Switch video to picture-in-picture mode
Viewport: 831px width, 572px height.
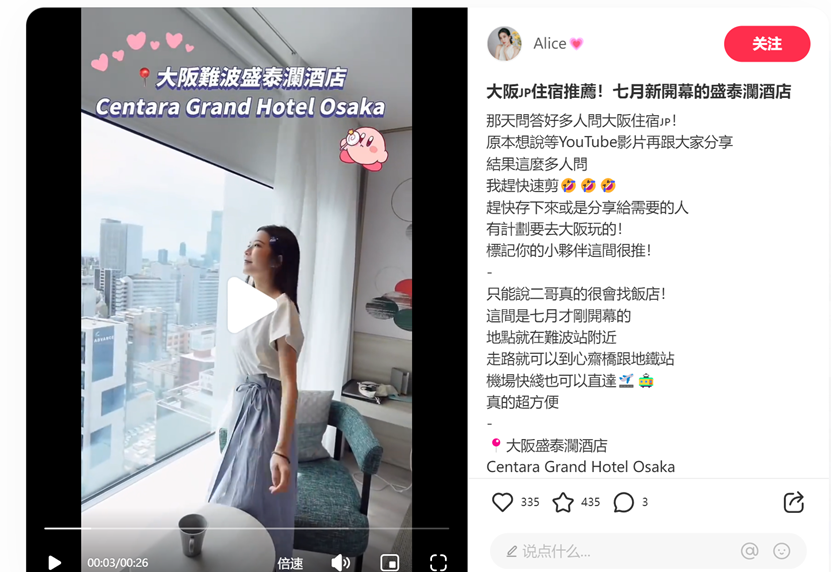pyautogui.click(x=390, y=562)
